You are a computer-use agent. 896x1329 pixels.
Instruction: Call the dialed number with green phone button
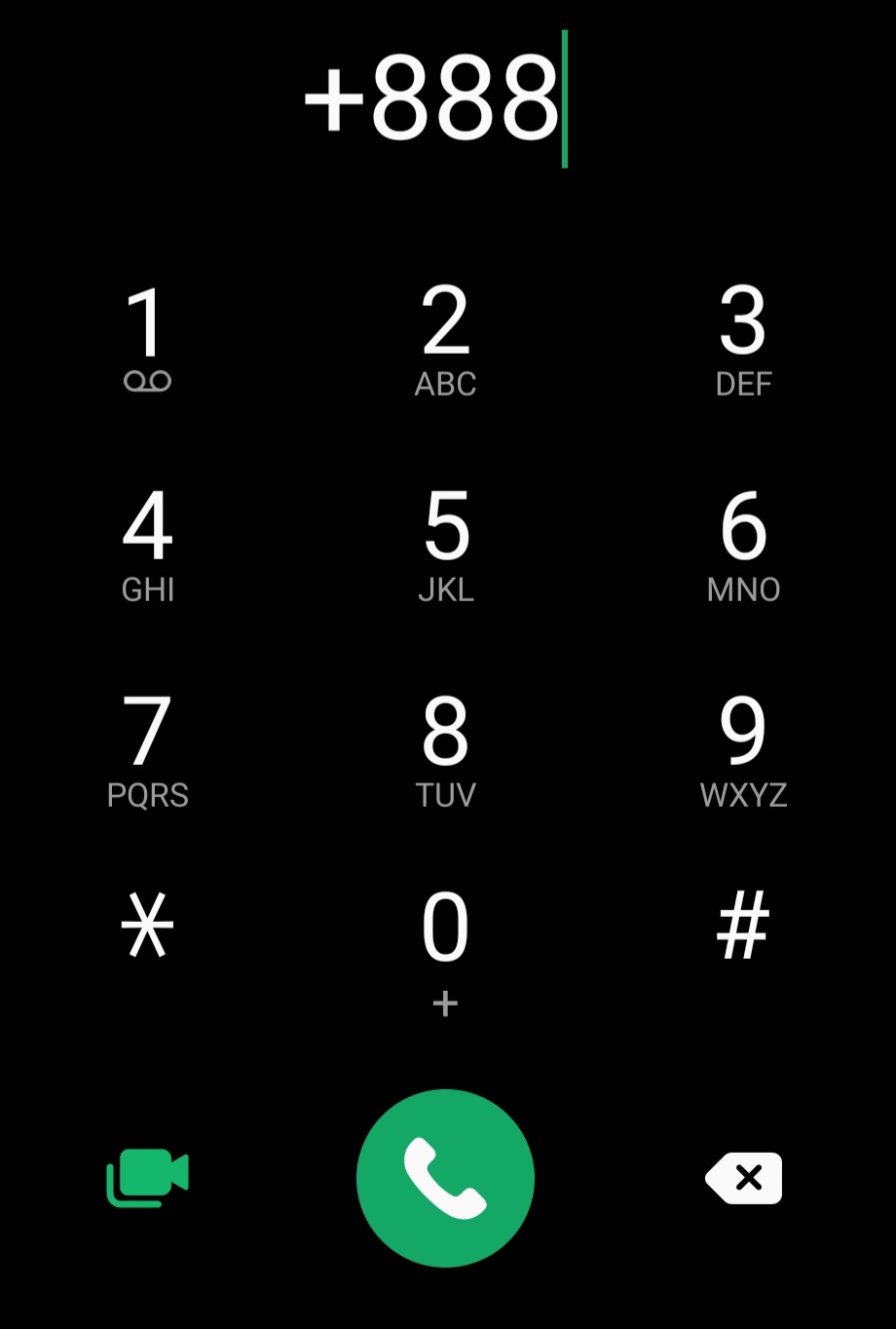click(446, 1178)
